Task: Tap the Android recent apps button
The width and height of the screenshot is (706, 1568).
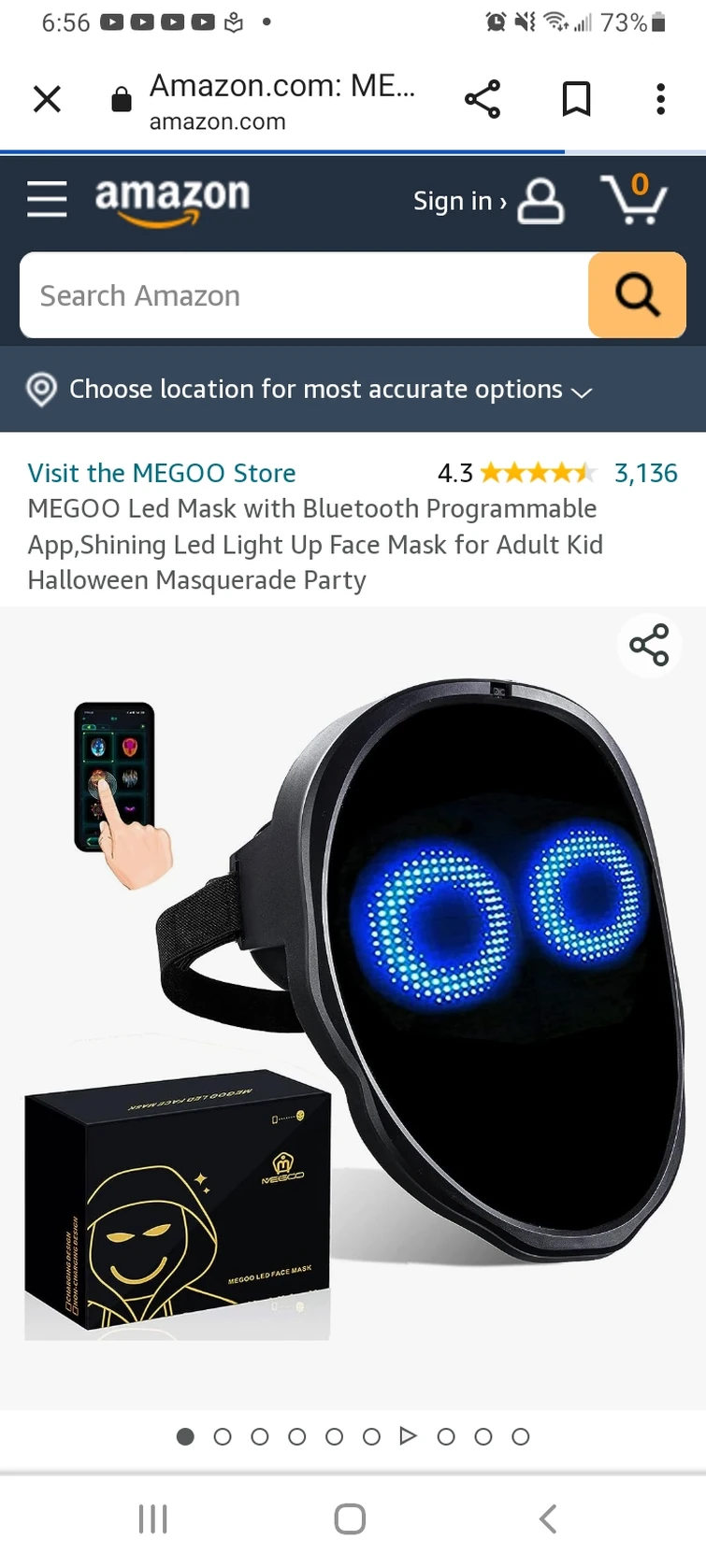Action: 152,1518
